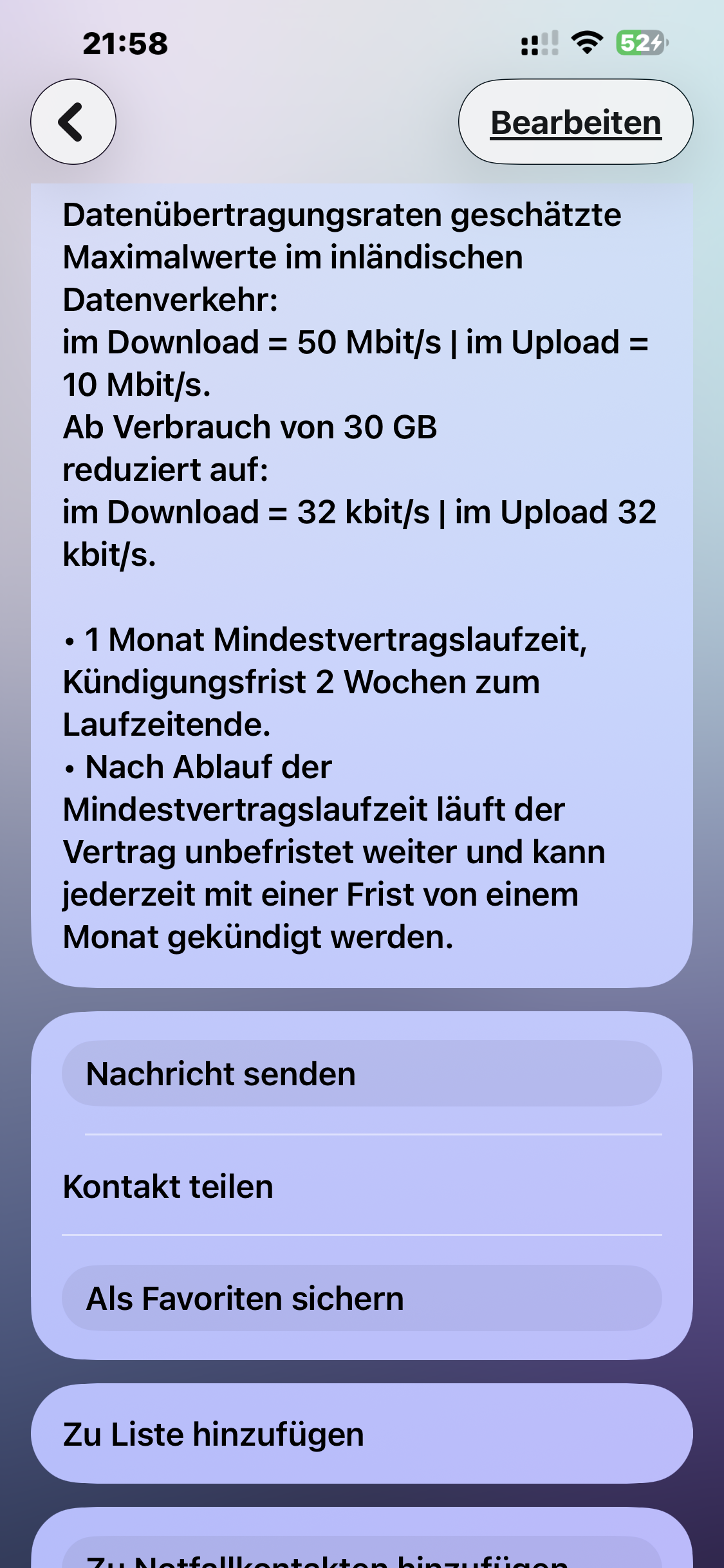The image size is (724, 1568).
Task: Share contact via Kontakt teilen
Action: coord(362,1186)
